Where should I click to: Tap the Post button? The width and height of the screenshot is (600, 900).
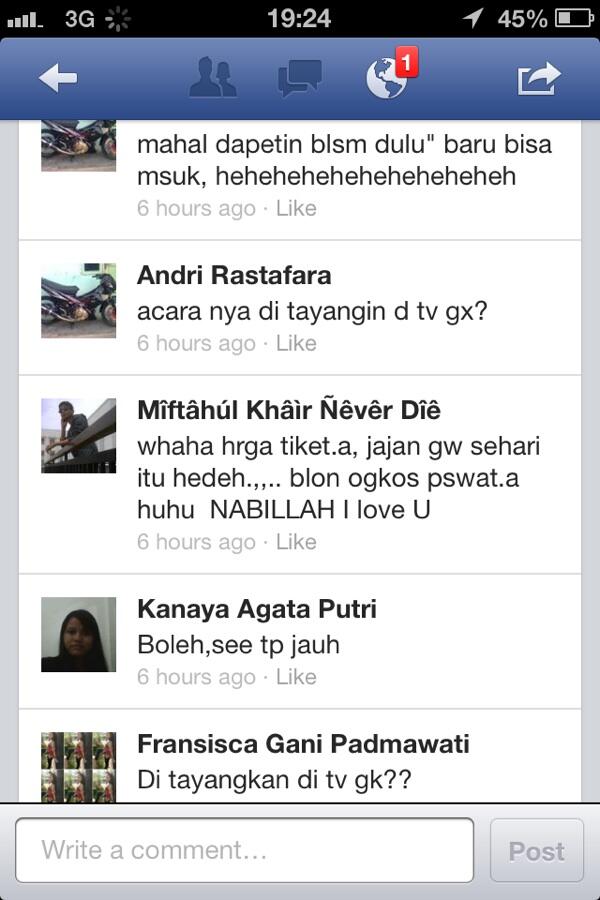click(537, 851)
